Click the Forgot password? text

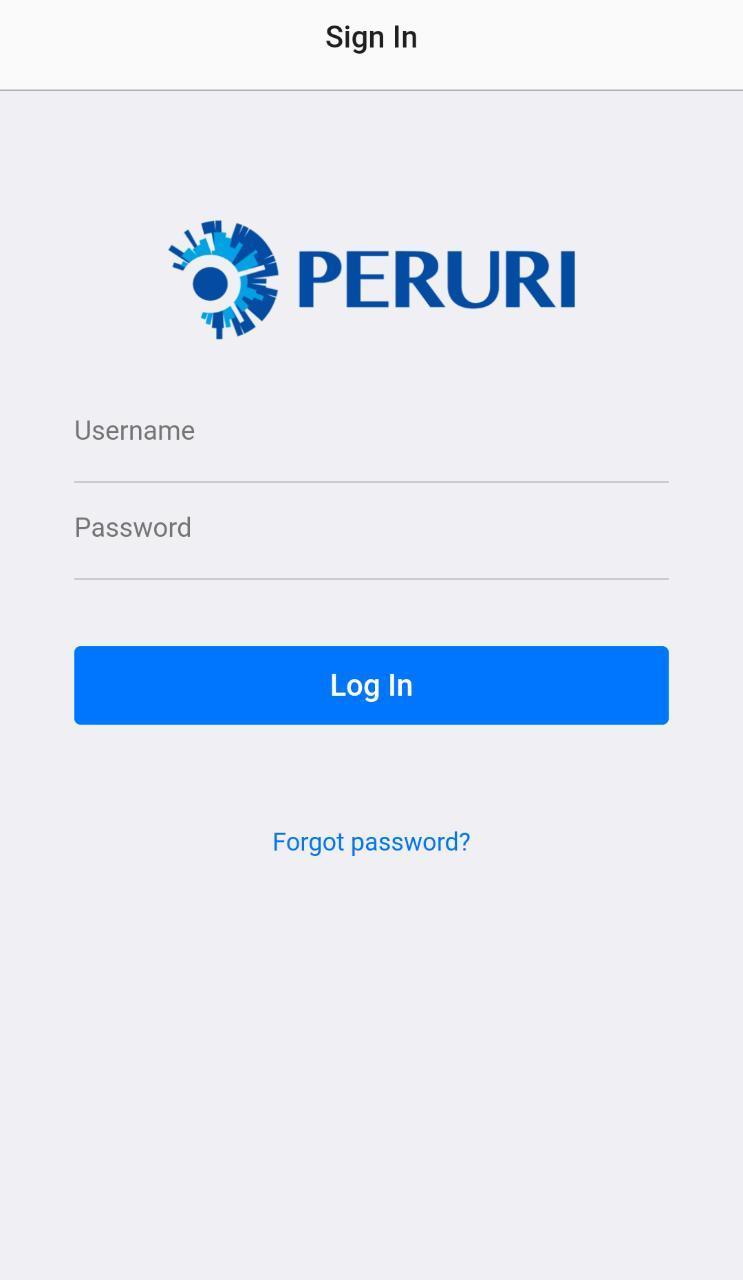coord(370,841)
